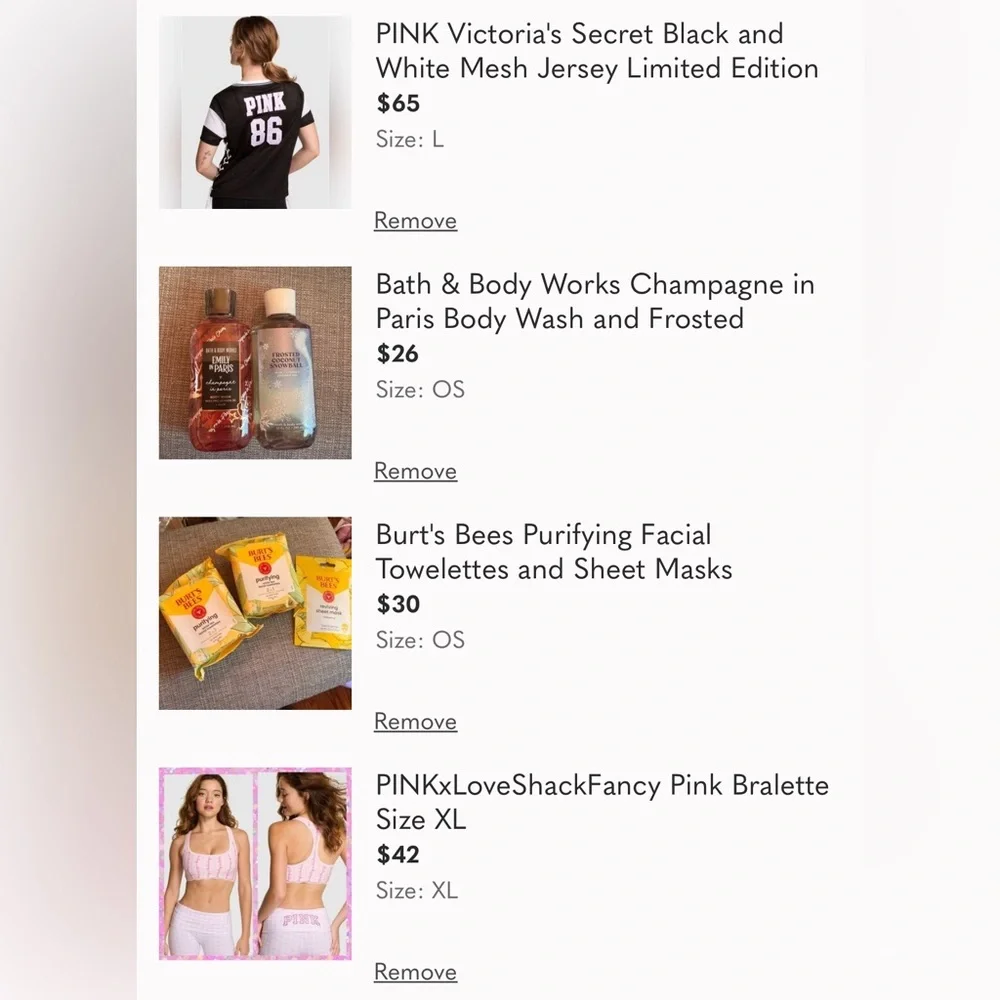Remove the PINKxLoveShackFancy Pink Bralette
This screenshot has width=1000, height=1000.
(x=415, y=971)
